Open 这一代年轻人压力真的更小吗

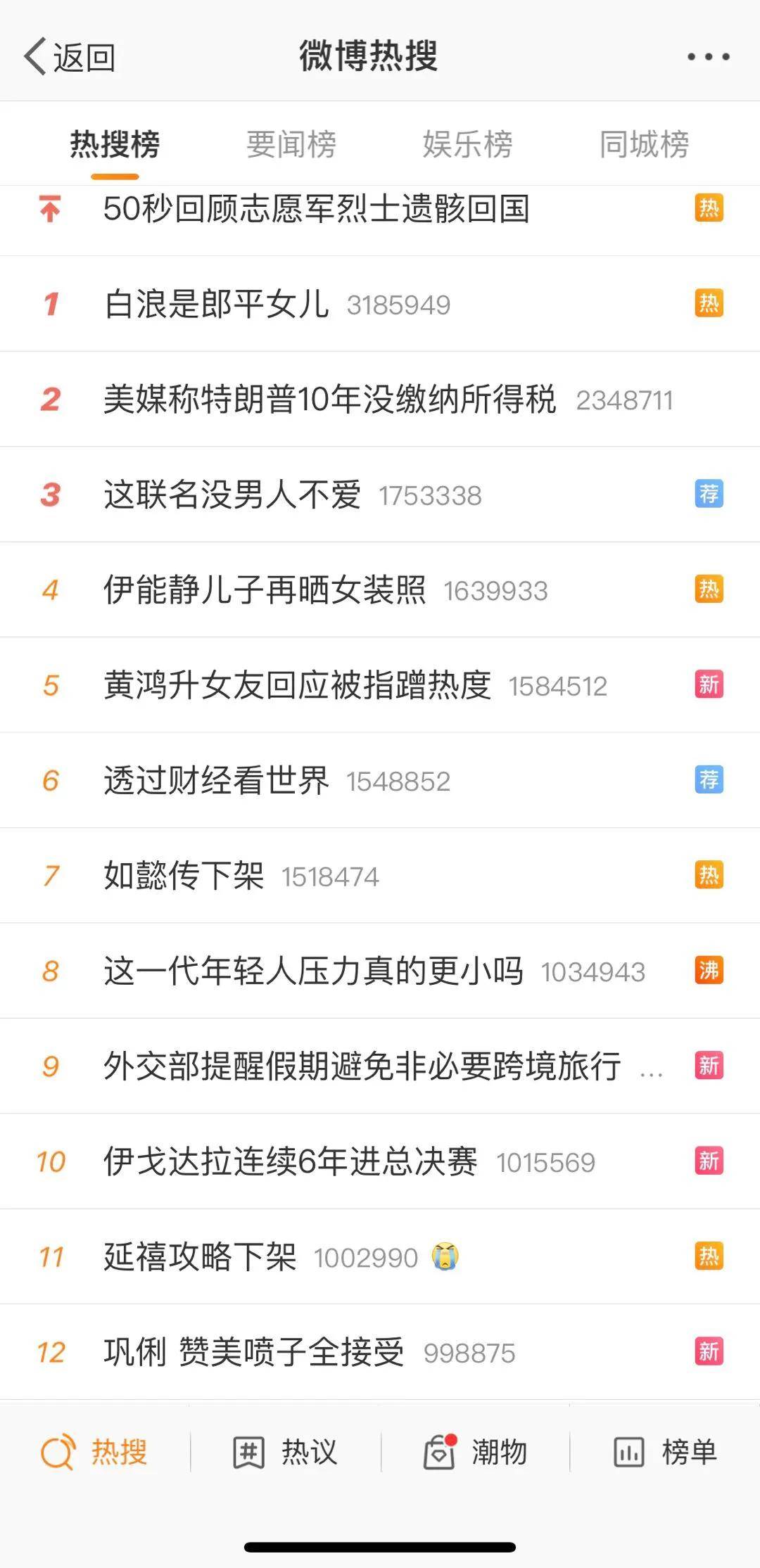313,971
